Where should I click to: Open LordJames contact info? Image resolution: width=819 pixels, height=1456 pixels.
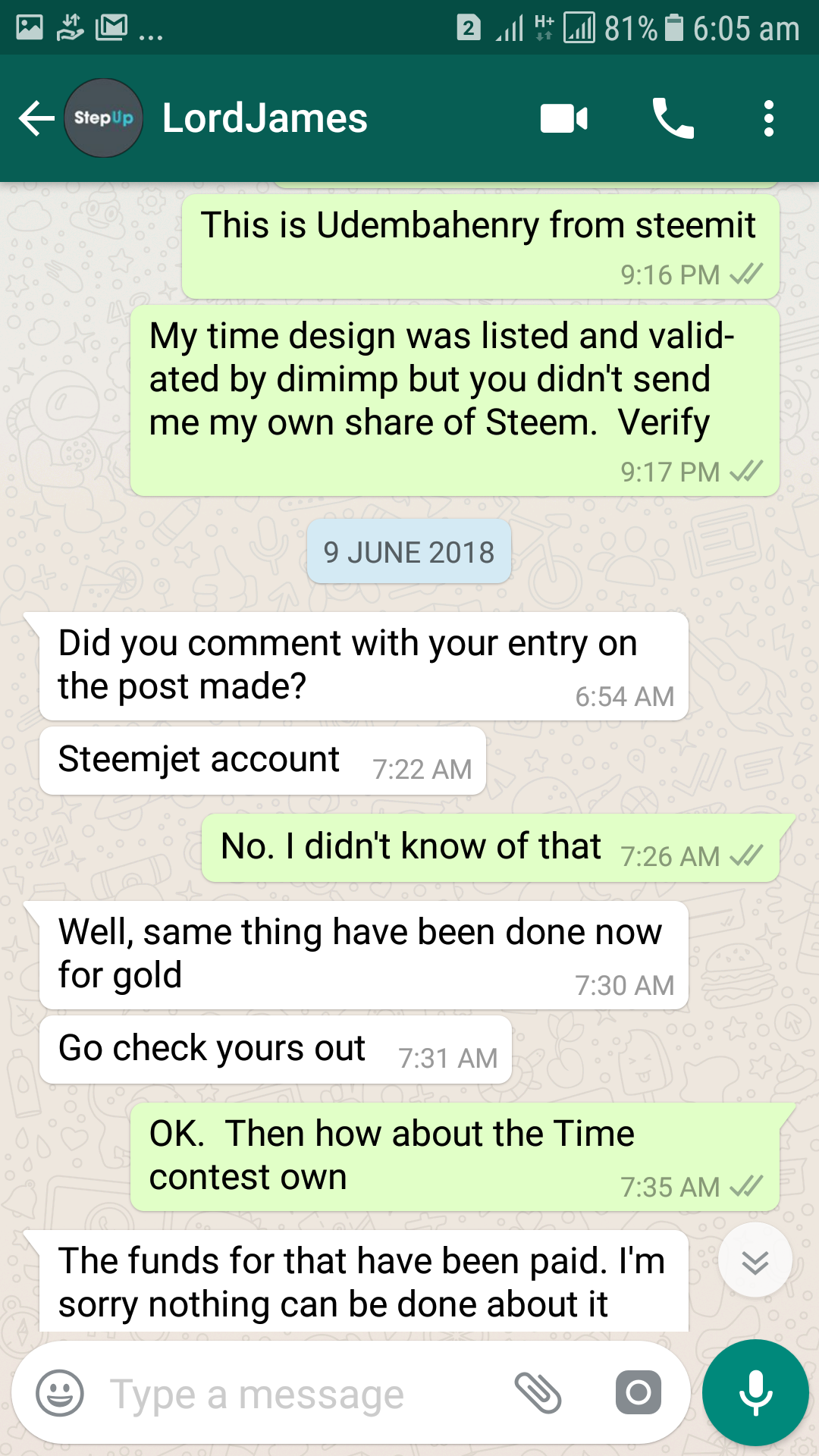point(265,118)
